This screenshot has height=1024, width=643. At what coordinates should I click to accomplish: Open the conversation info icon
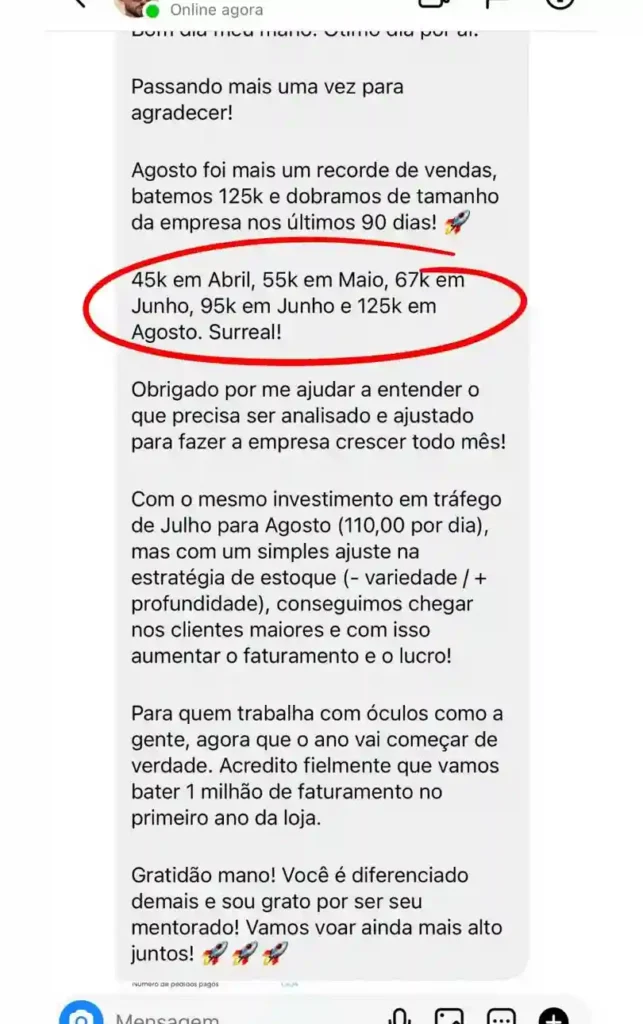[x=559, y=3]
